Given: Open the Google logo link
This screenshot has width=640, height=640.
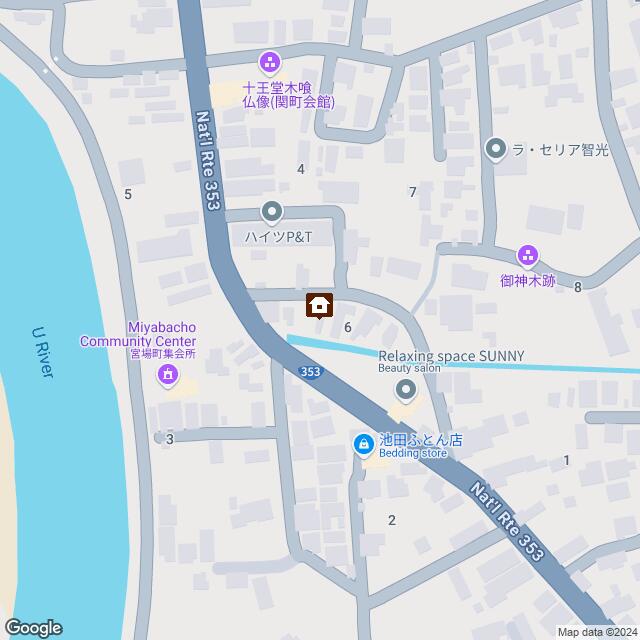Looking at the screenshot, I should (x=33, y=627).
